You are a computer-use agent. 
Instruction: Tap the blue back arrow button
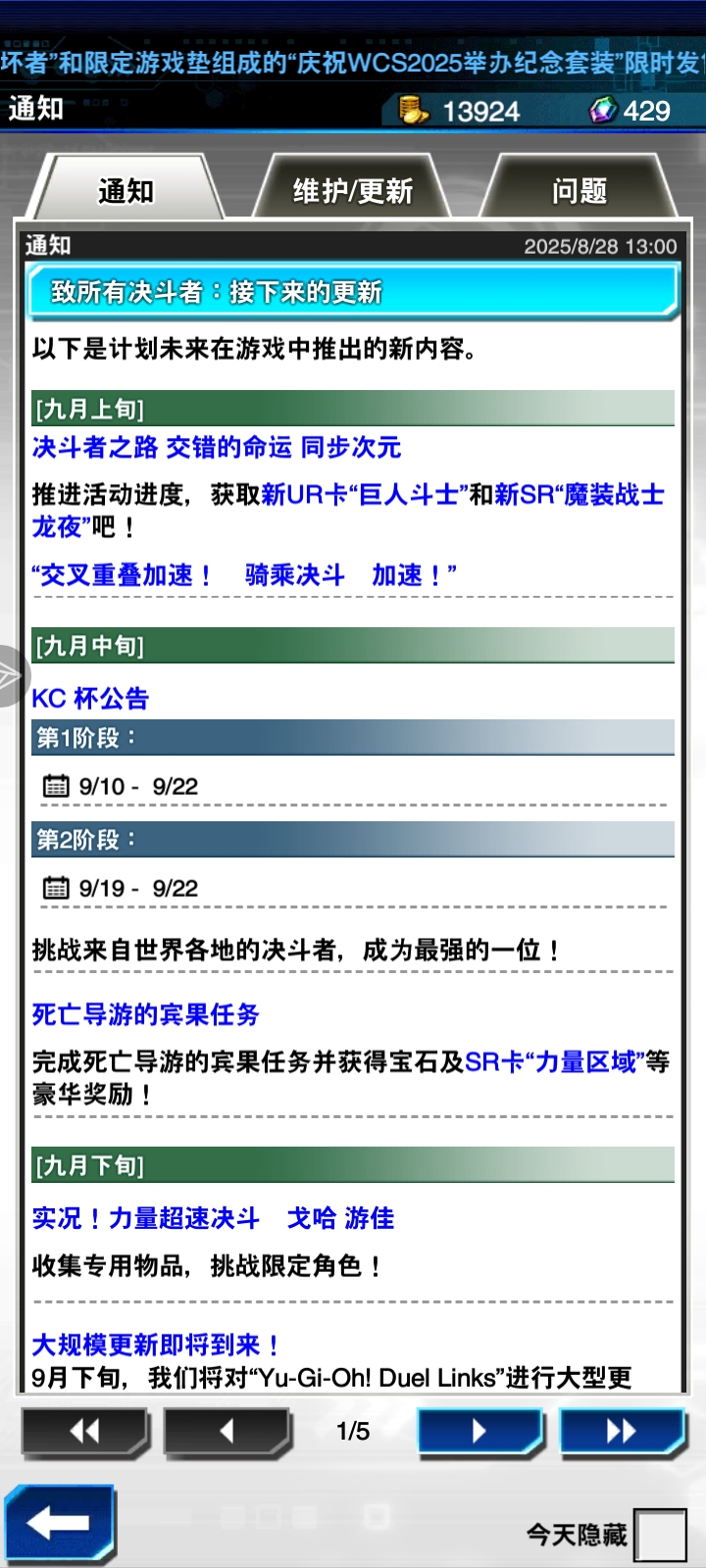[x=60, y=1523]
